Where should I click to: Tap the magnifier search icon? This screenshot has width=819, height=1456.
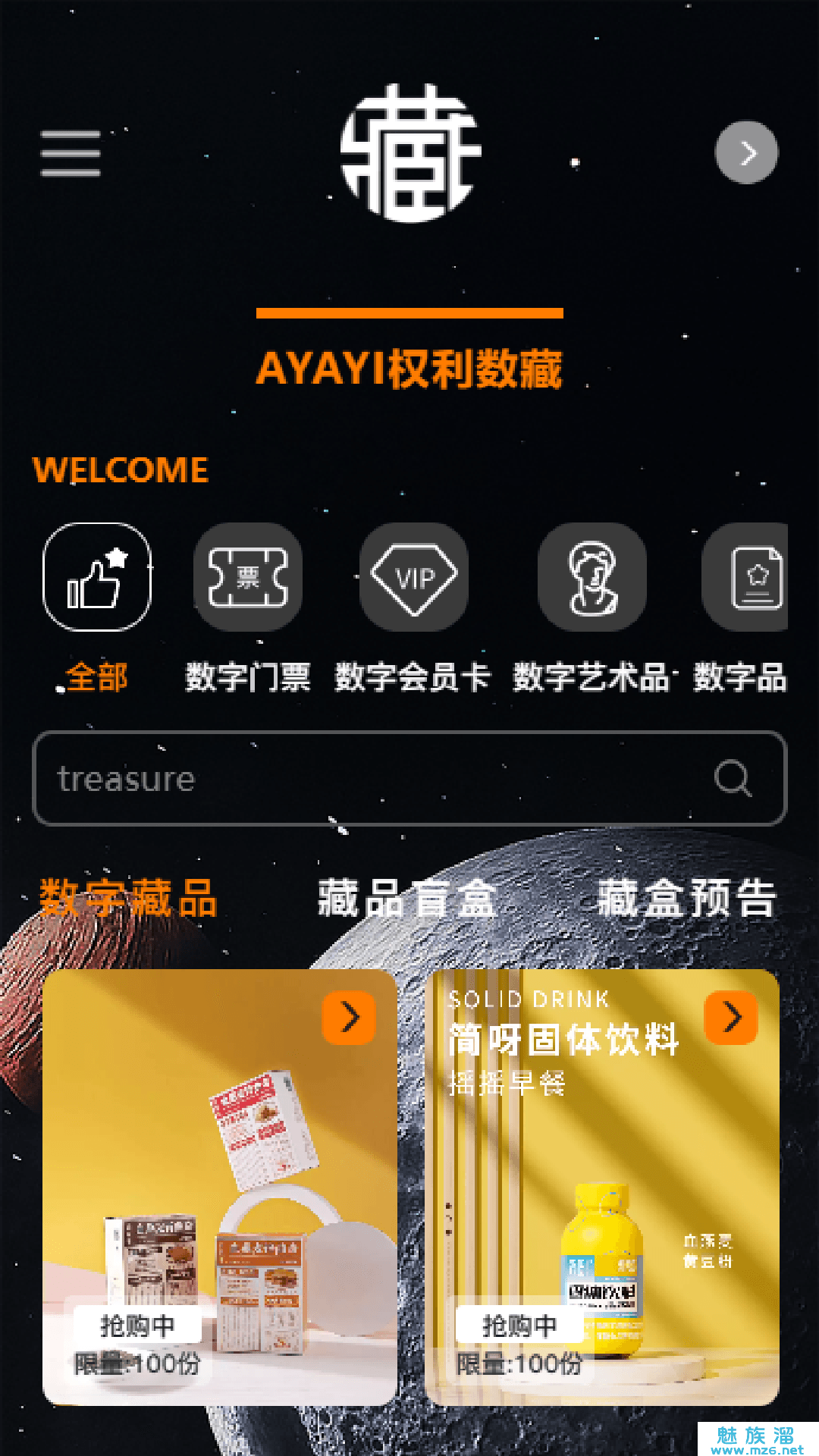click(733, 779)
